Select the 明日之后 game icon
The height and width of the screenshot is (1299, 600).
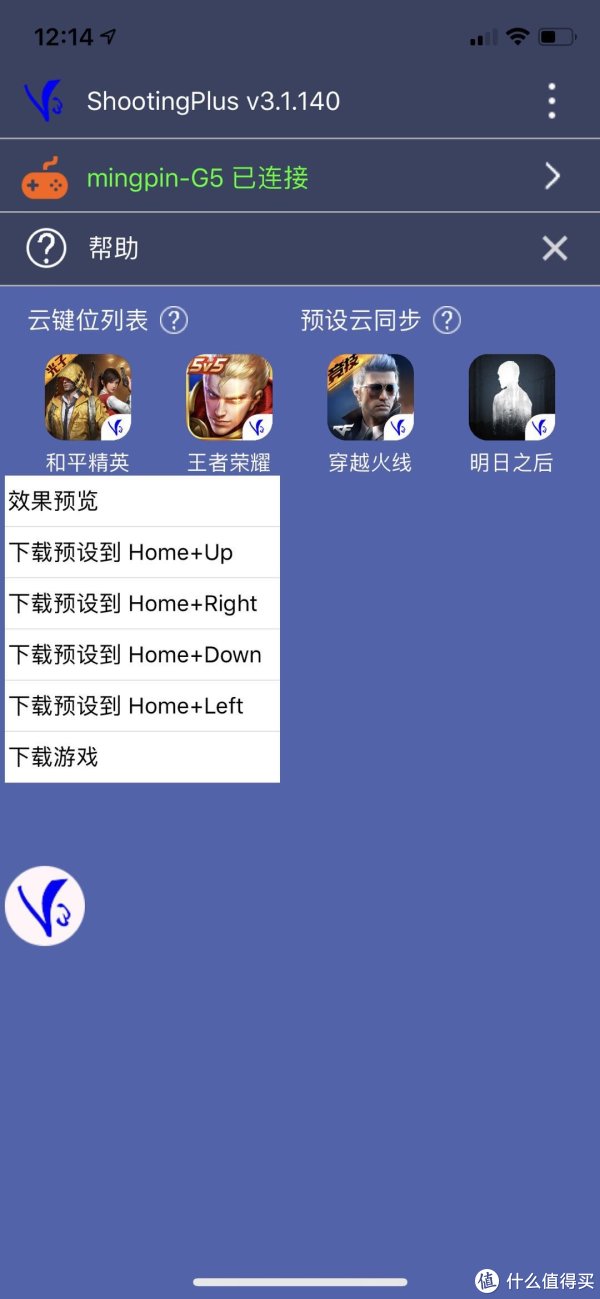(x=511, y=398)
